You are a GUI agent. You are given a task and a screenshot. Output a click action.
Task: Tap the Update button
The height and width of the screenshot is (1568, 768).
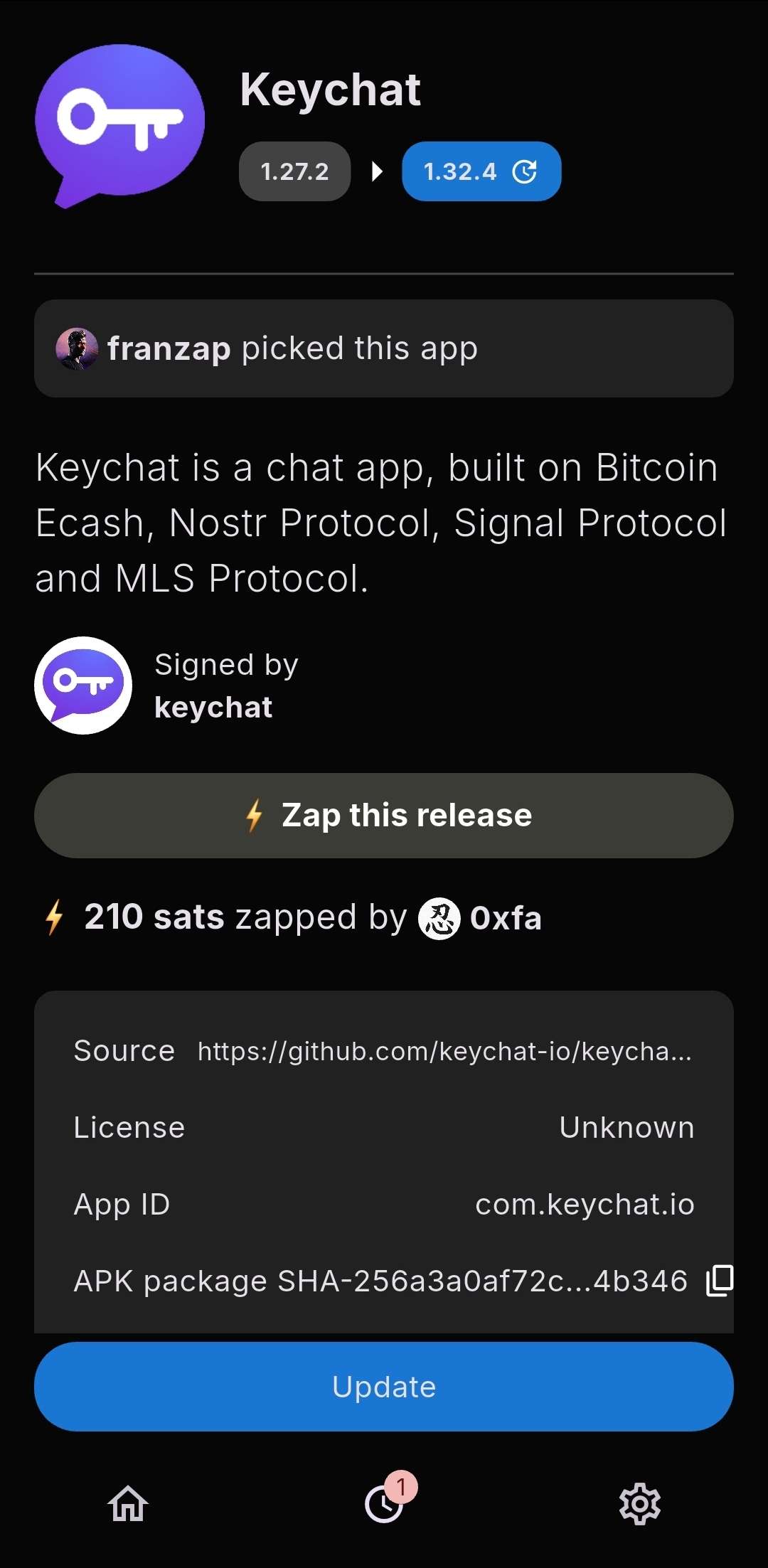[x=384, y=1386]
